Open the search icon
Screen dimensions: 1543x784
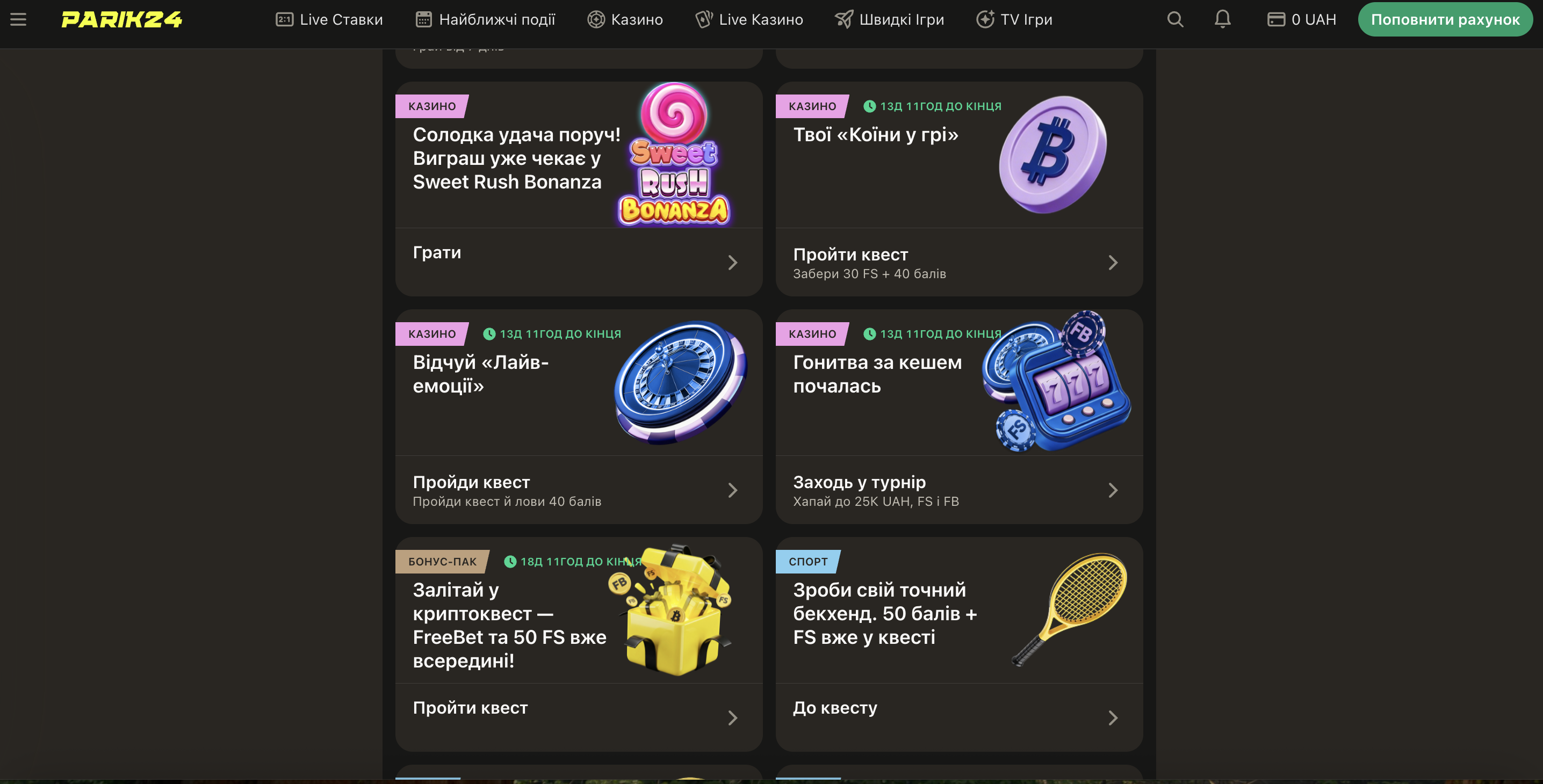pyautogui.click(x=1174, y=20)
